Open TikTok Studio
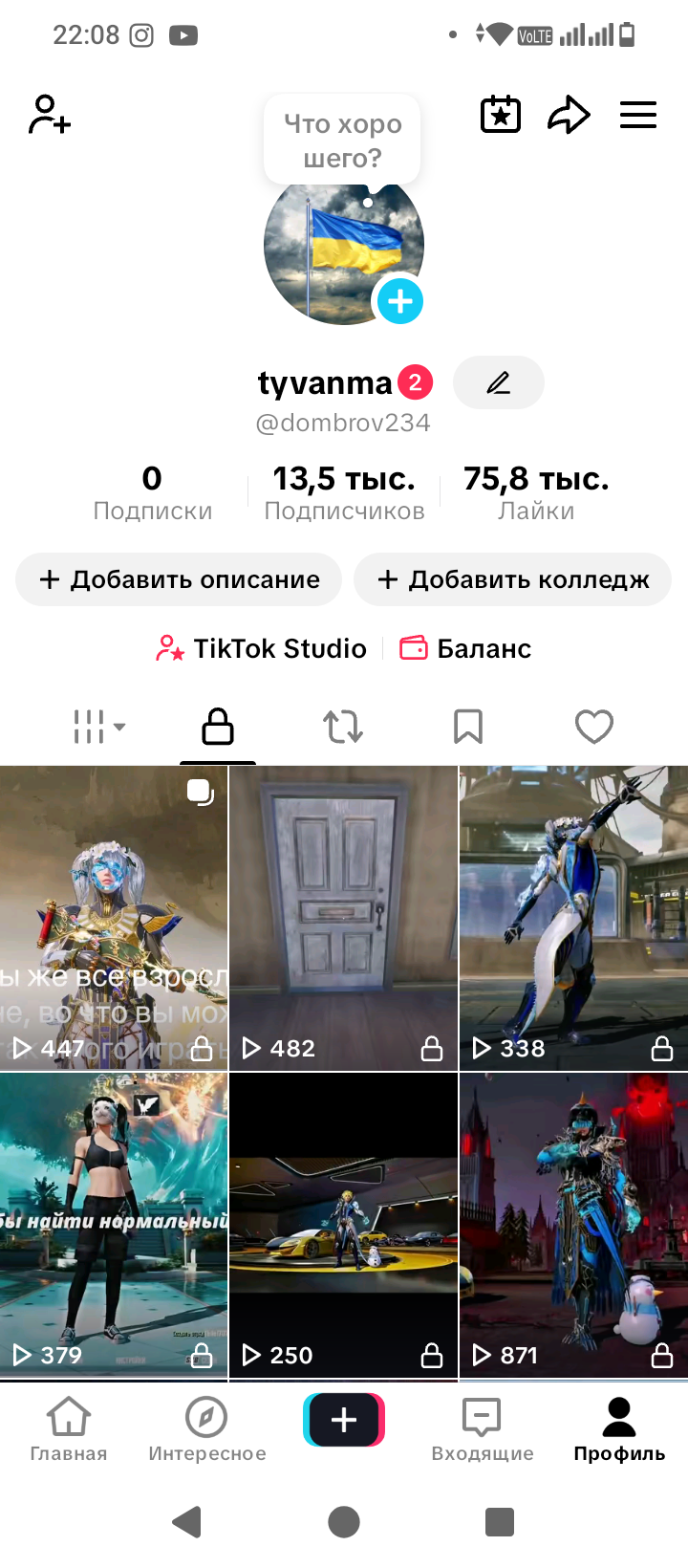Screen dimensions: 688x1568 coord(260,648)
